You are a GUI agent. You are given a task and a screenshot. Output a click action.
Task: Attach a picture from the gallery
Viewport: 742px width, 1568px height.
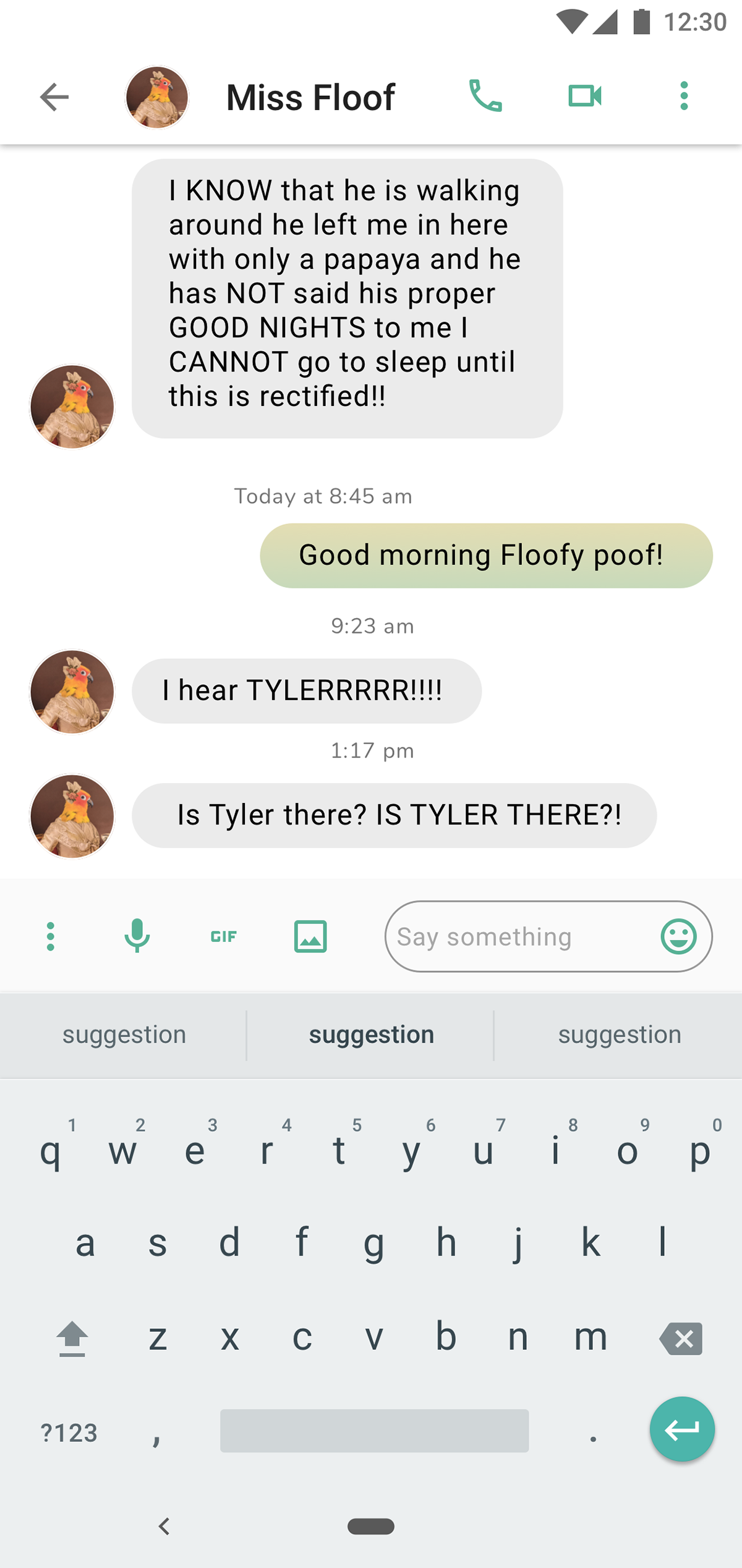pyautogui.click(x=310, y=936)
